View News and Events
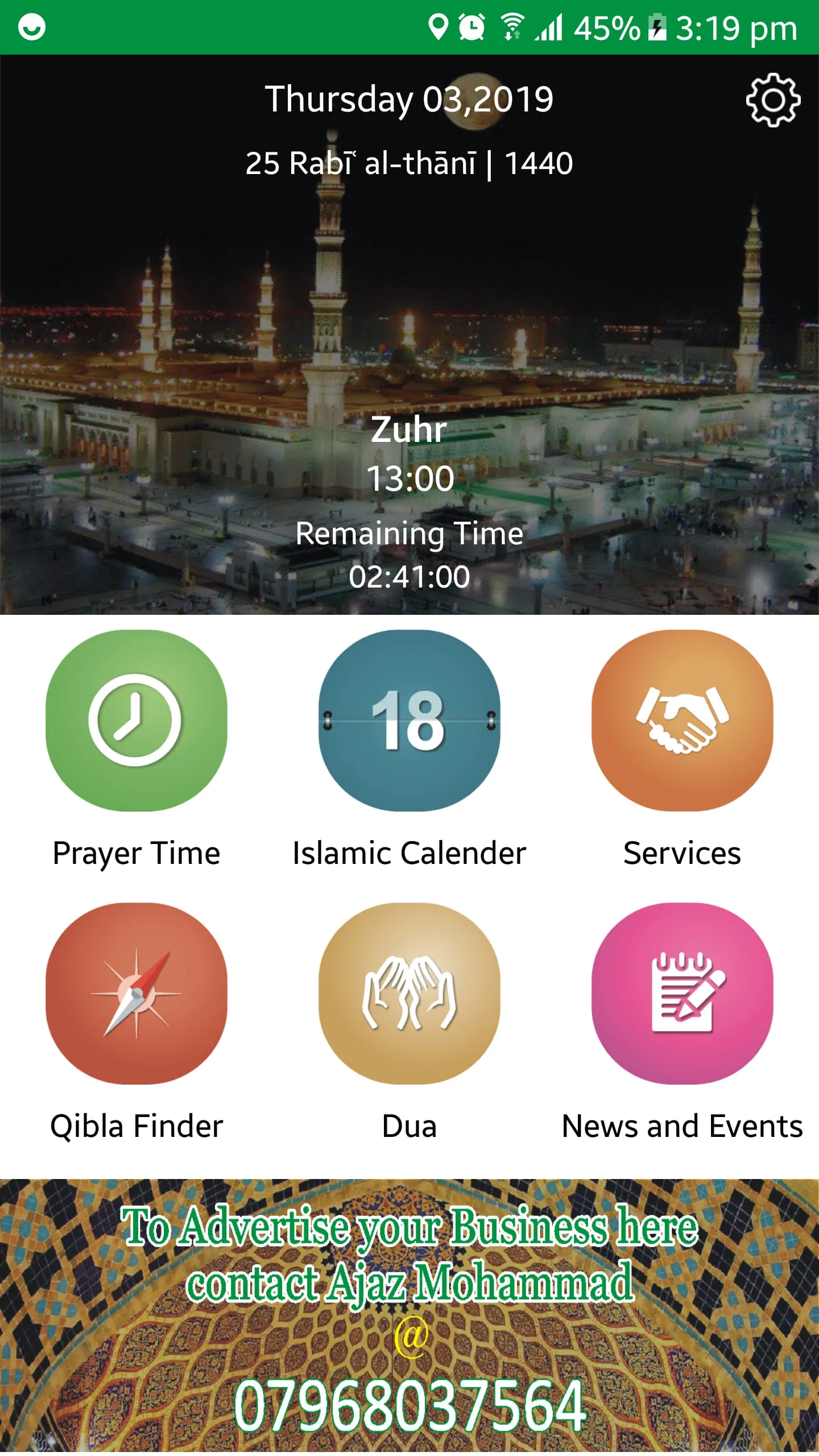 click(x=682, y=994)
